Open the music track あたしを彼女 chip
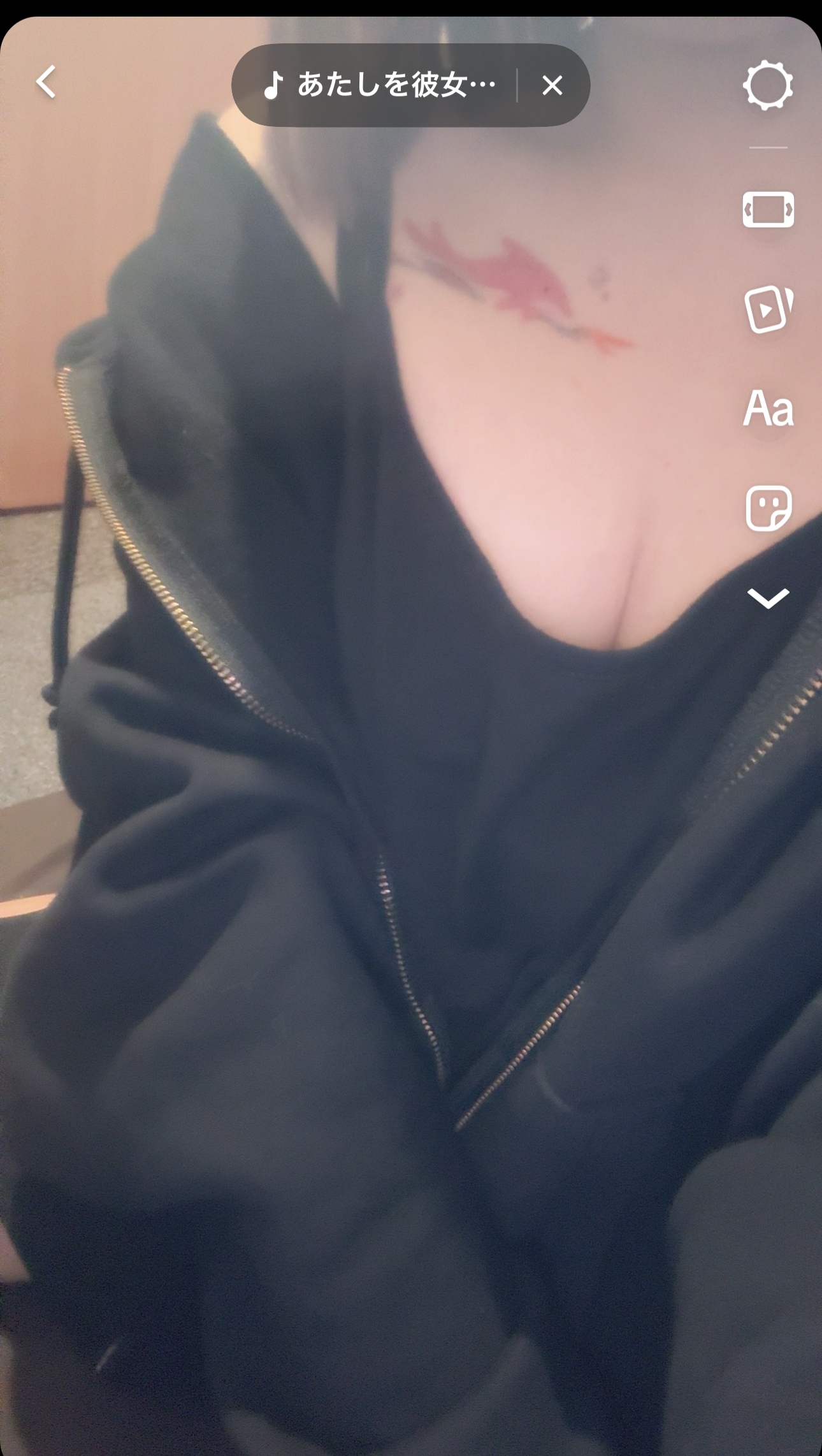Screen dimensions: 822x1456 tap(380, 85)
